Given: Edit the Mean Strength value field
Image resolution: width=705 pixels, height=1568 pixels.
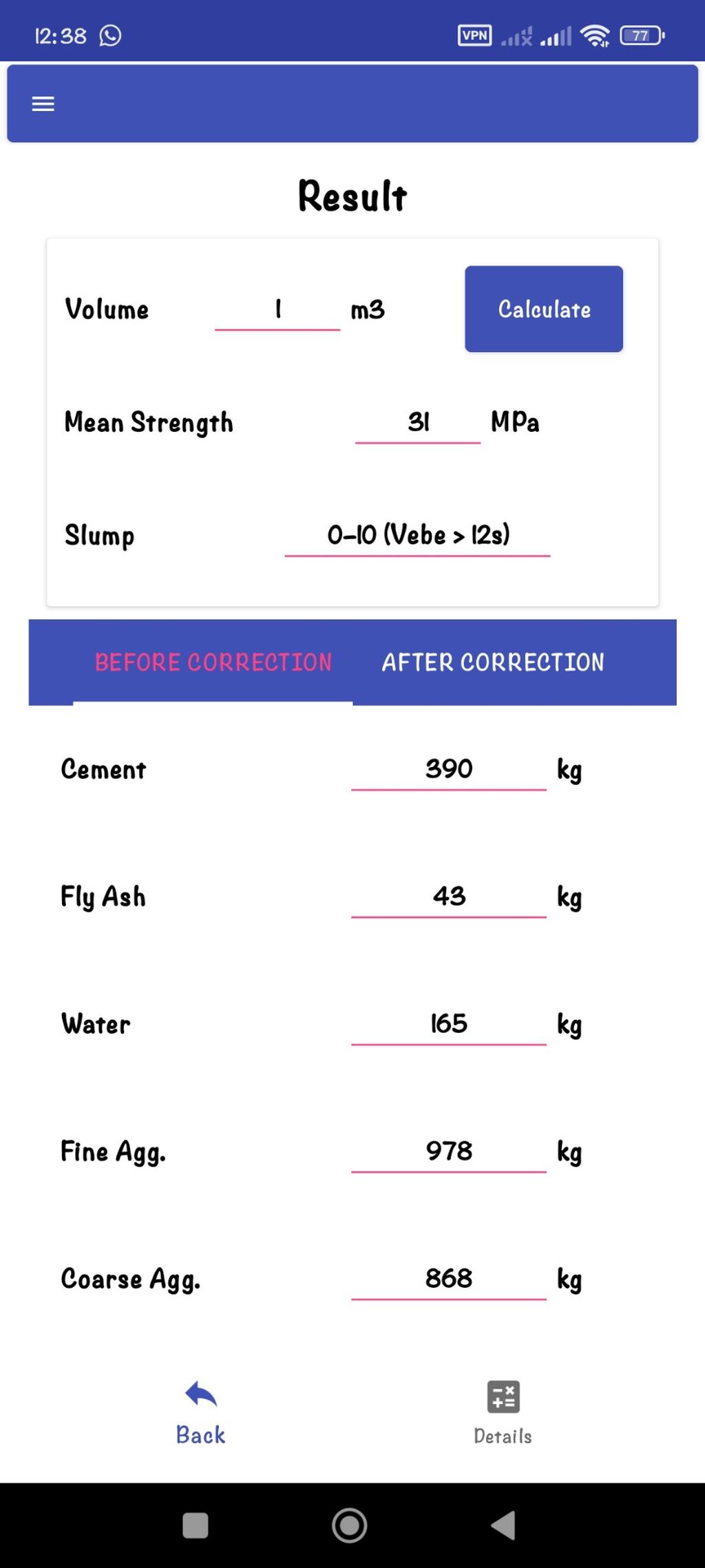Looking at the screenshot, I should pos(417,422).
